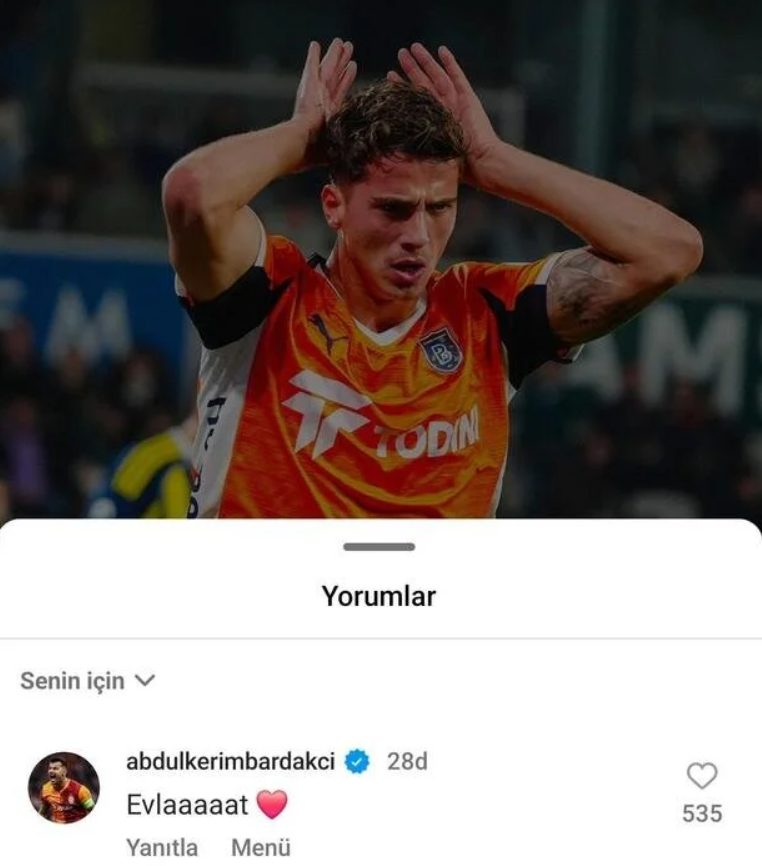Click the blue verified badge next to the username
Image resolution: width=762 pixels, height=866 pixels.
point(357,761)
